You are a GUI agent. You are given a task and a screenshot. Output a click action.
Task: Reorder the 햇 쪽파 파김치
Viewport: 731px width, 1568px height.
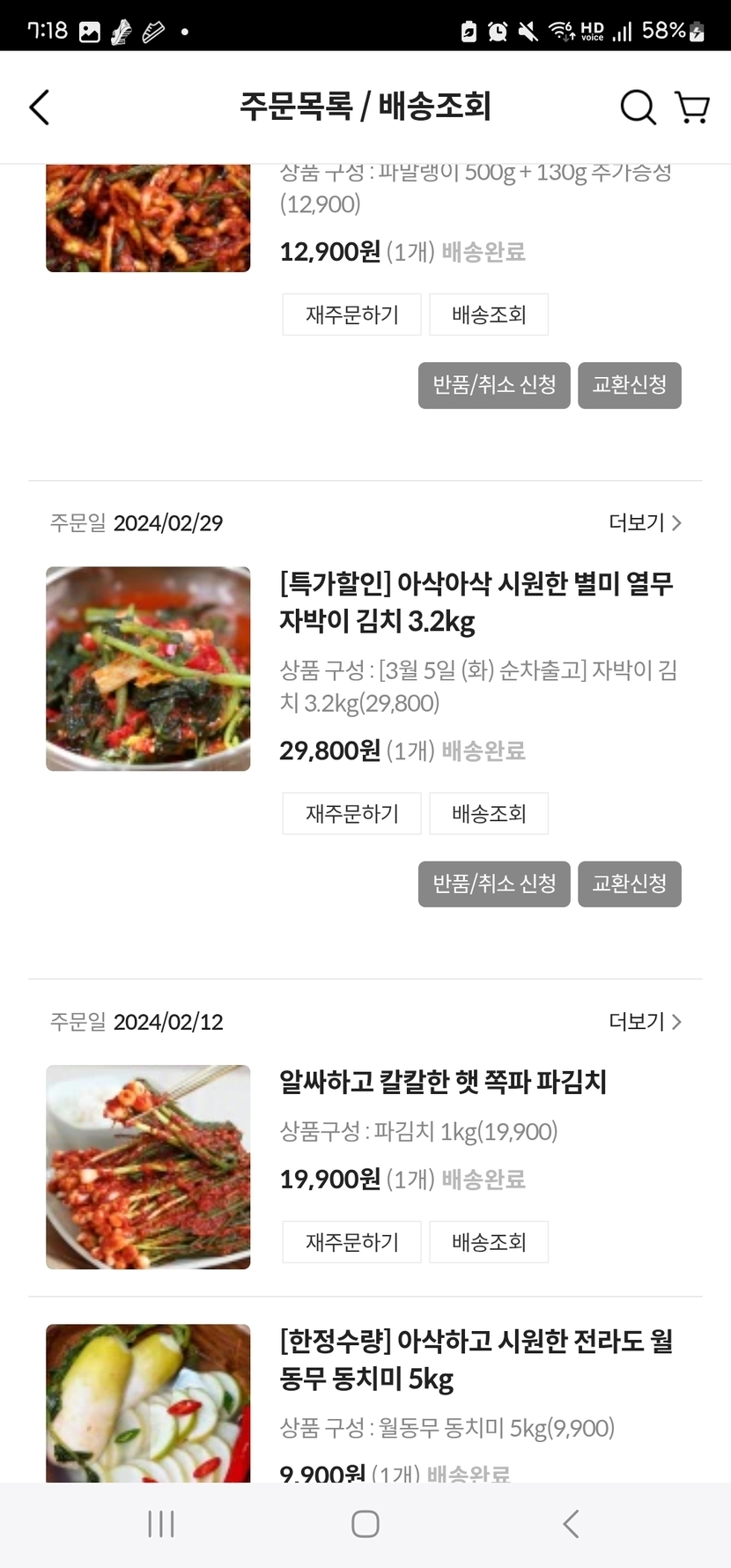tap(351, 1242)
